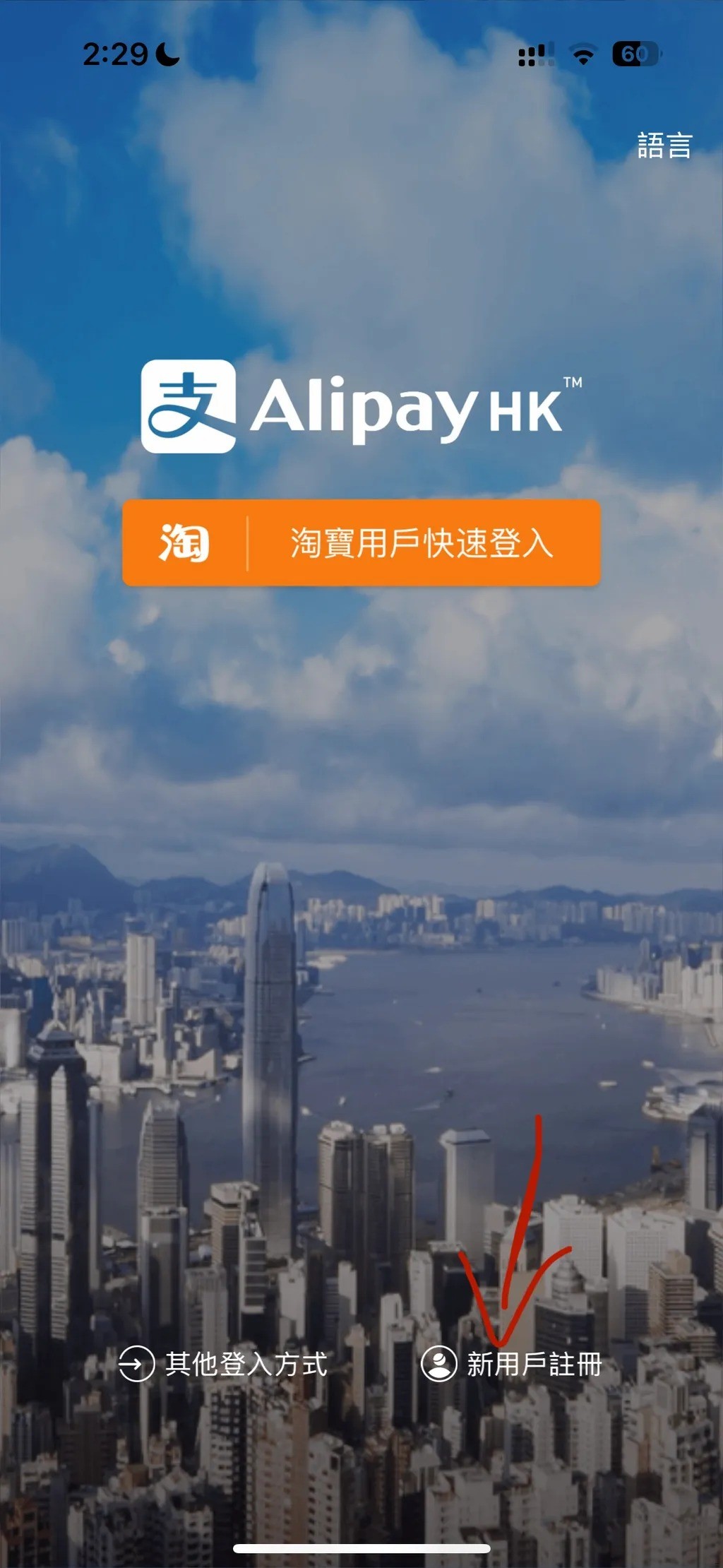Open the 語言 language selector
This screenshot has height=1568, width=723.
pyautogui.click(x=664, y=145)
